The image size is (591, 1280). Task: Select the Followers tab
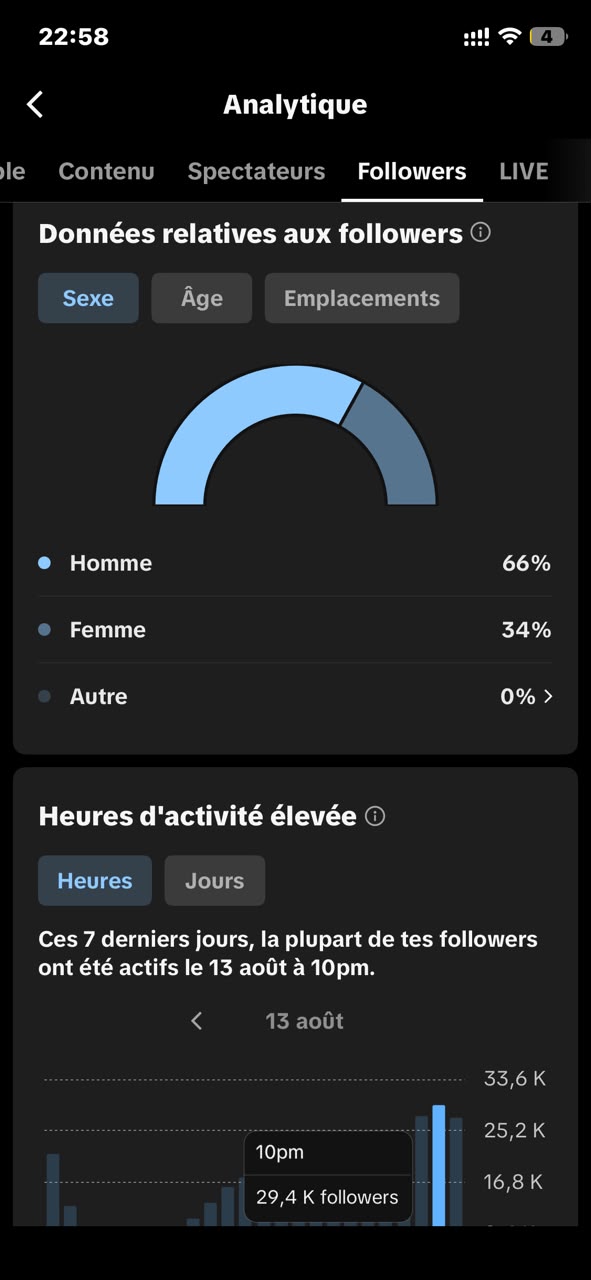pyautogui.click(x=412, y=171)
